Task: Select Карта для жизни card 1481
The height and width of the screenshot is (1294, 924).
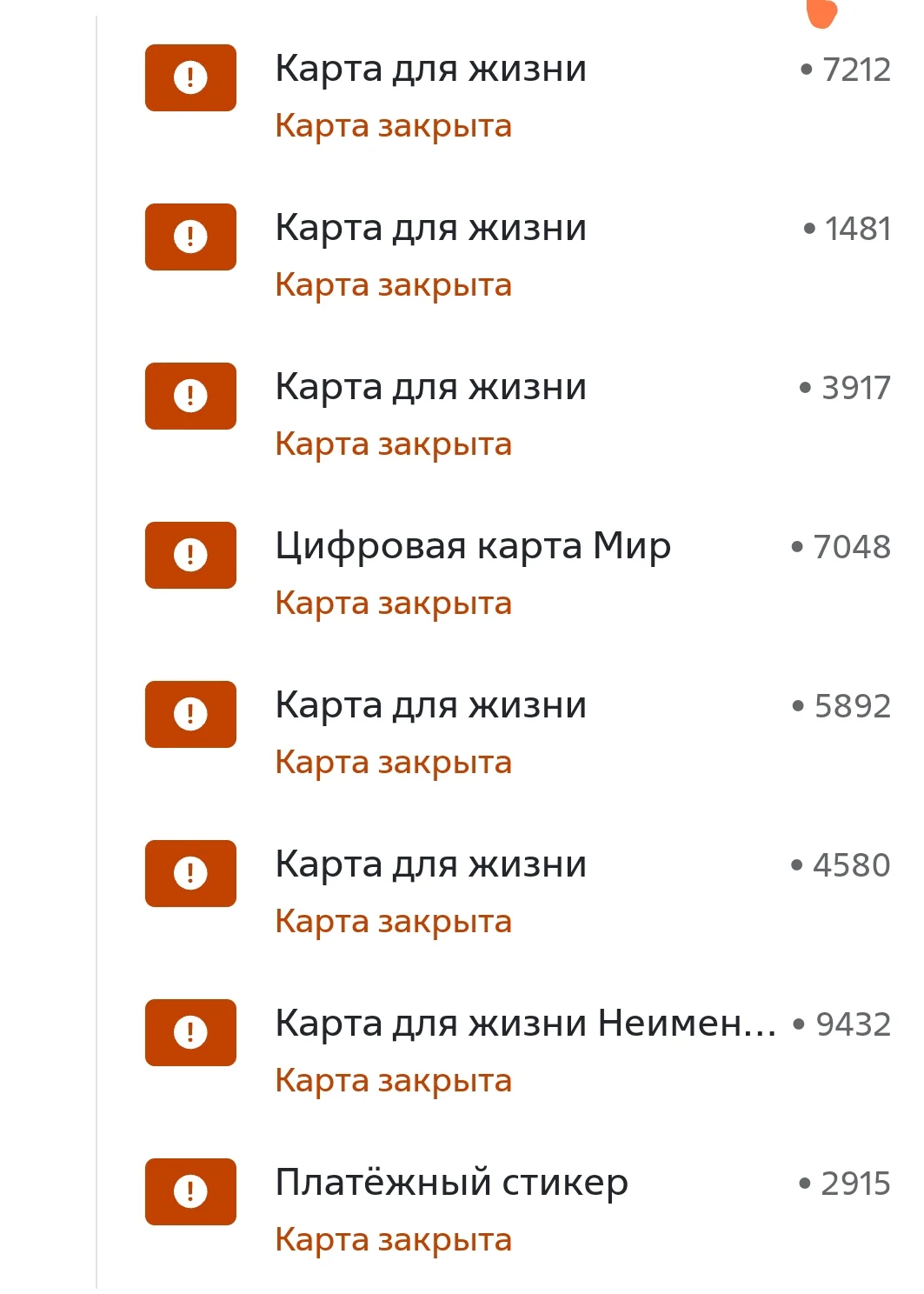Action: [x=430, y=229]
